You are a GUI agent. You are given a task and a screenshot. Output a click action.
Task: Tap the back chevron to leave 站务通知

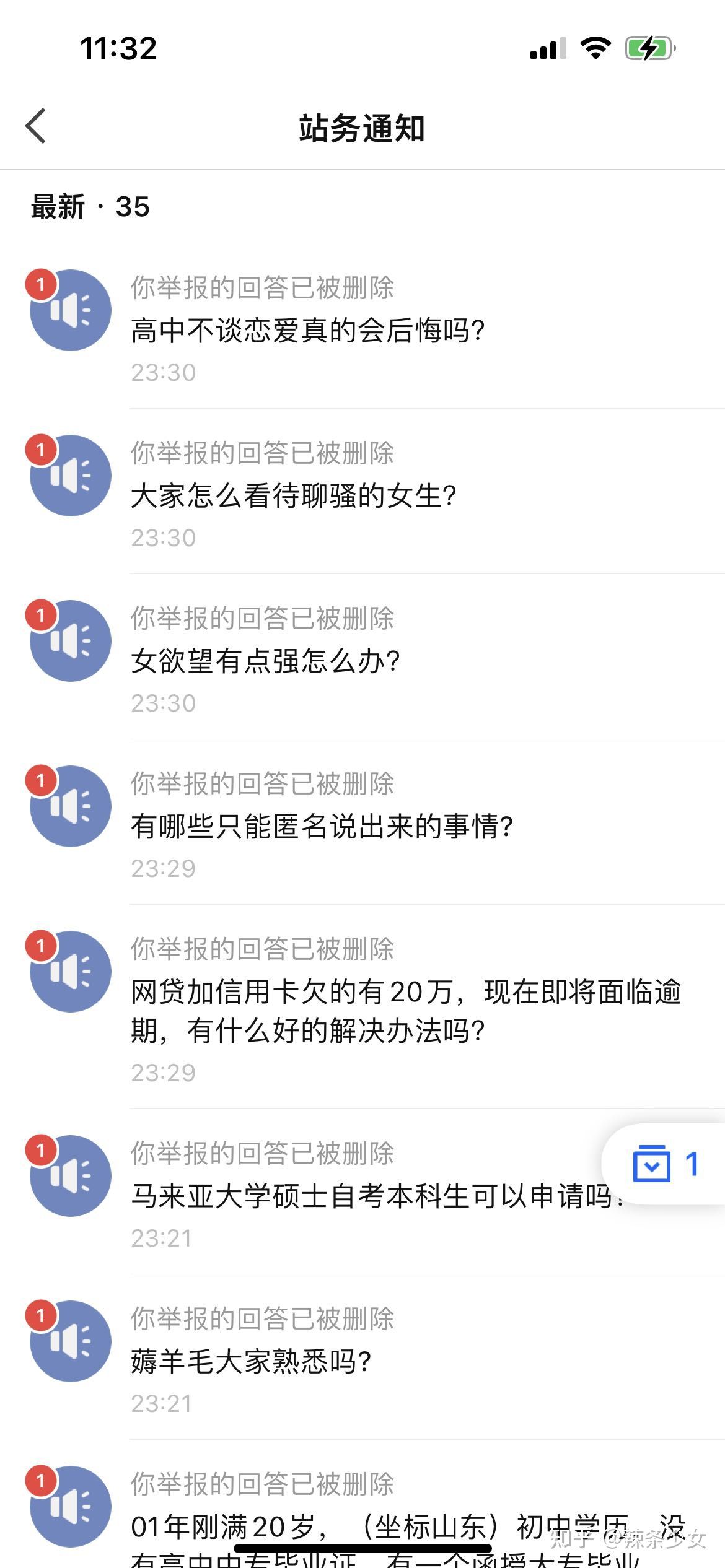[x=35, y=127]
